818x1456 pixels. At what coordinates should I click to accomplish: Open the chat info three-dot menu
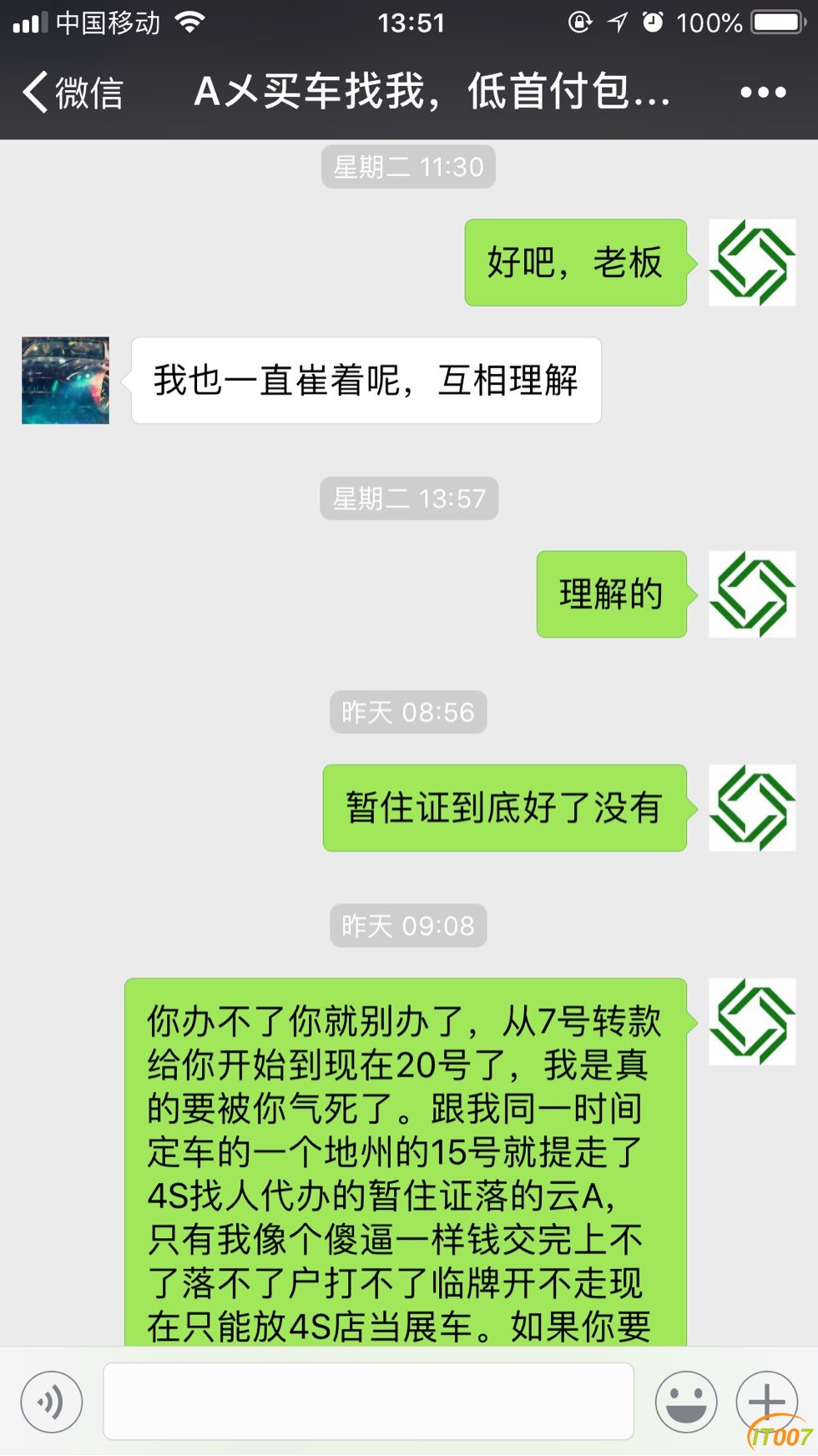pos(763,93)
